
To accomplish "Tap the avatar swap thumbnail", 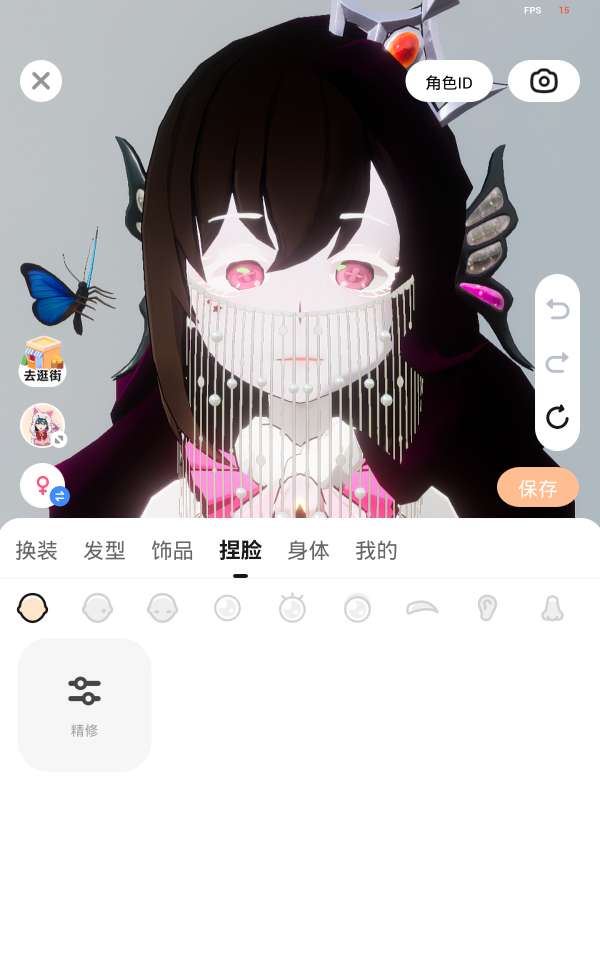I will pyautogui.click(x=43, y=425).
